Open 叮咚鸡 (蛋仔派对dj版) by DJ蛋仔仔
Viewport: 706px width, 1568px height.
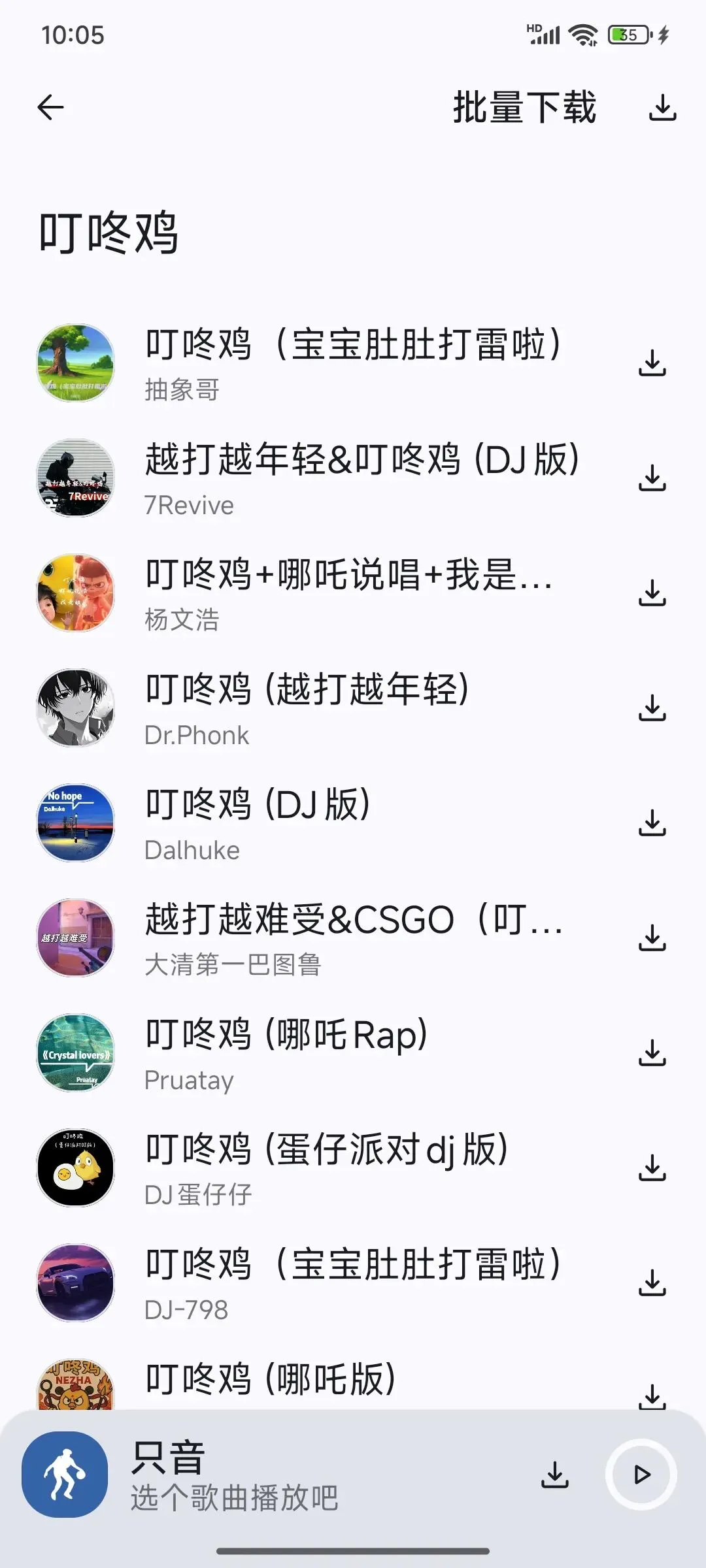[326, 1168]
